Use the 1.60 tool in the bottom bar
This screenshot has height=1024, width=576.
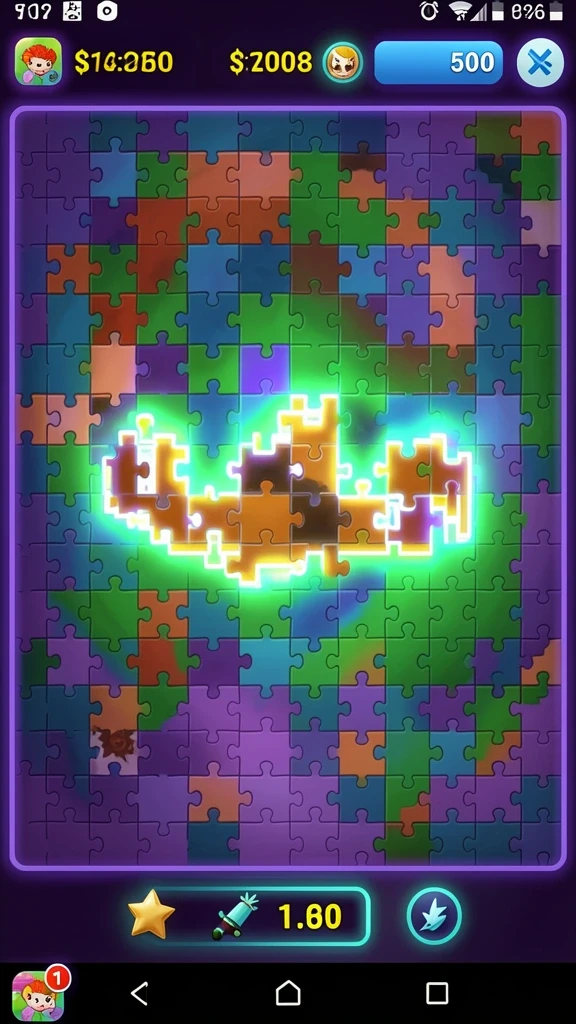pos(278,916)
